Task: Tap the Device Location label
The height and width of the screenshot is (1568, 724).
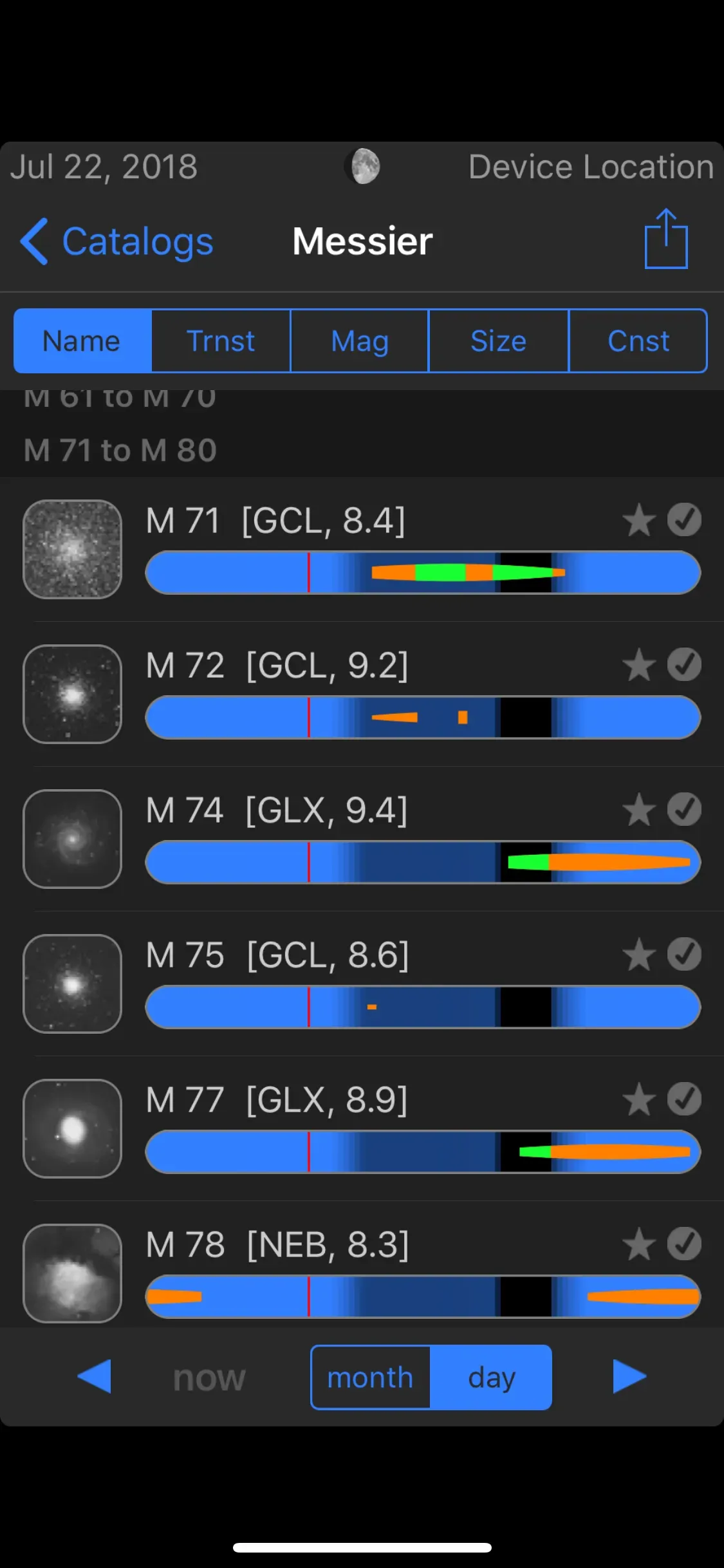Action: [x=591, y=167]
